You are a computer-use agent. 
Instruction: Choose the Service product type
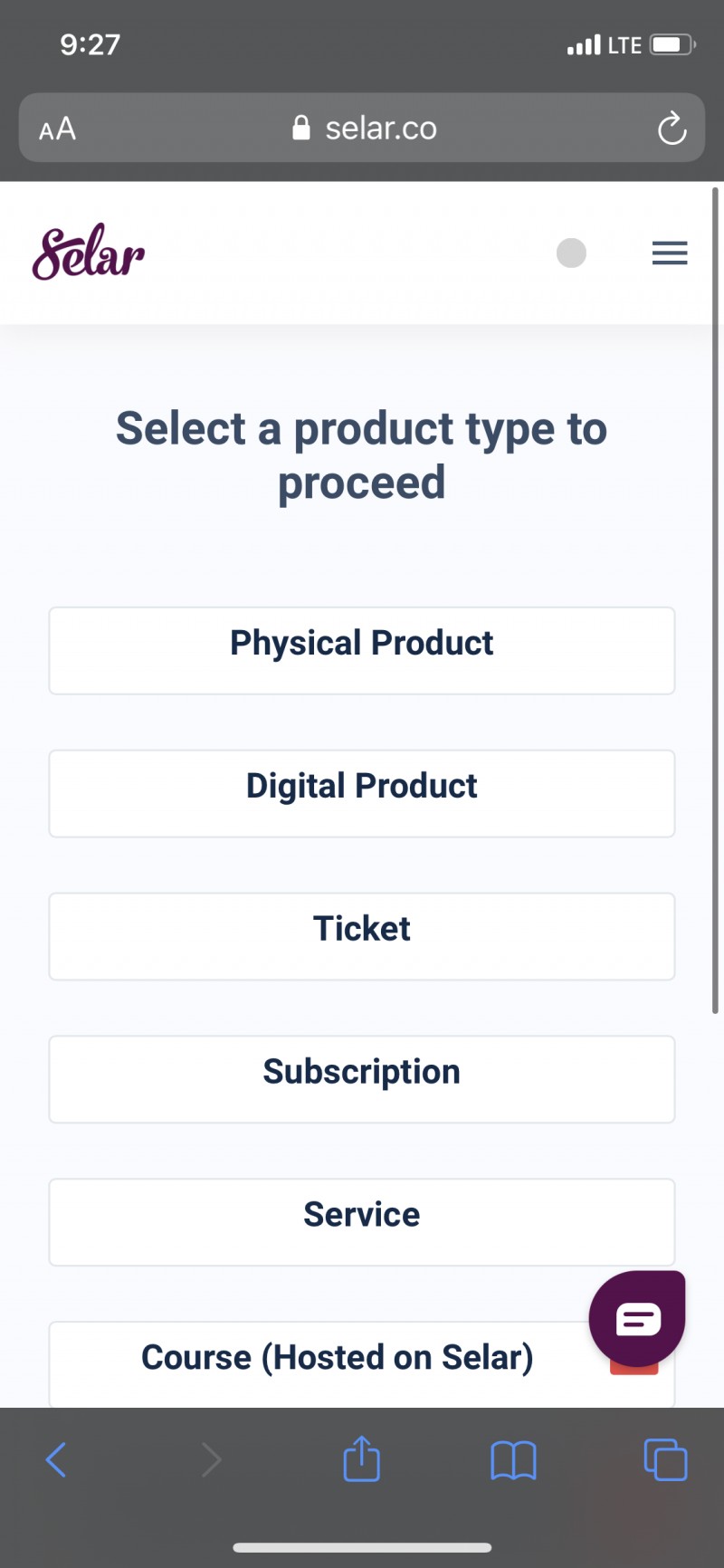361,1222
